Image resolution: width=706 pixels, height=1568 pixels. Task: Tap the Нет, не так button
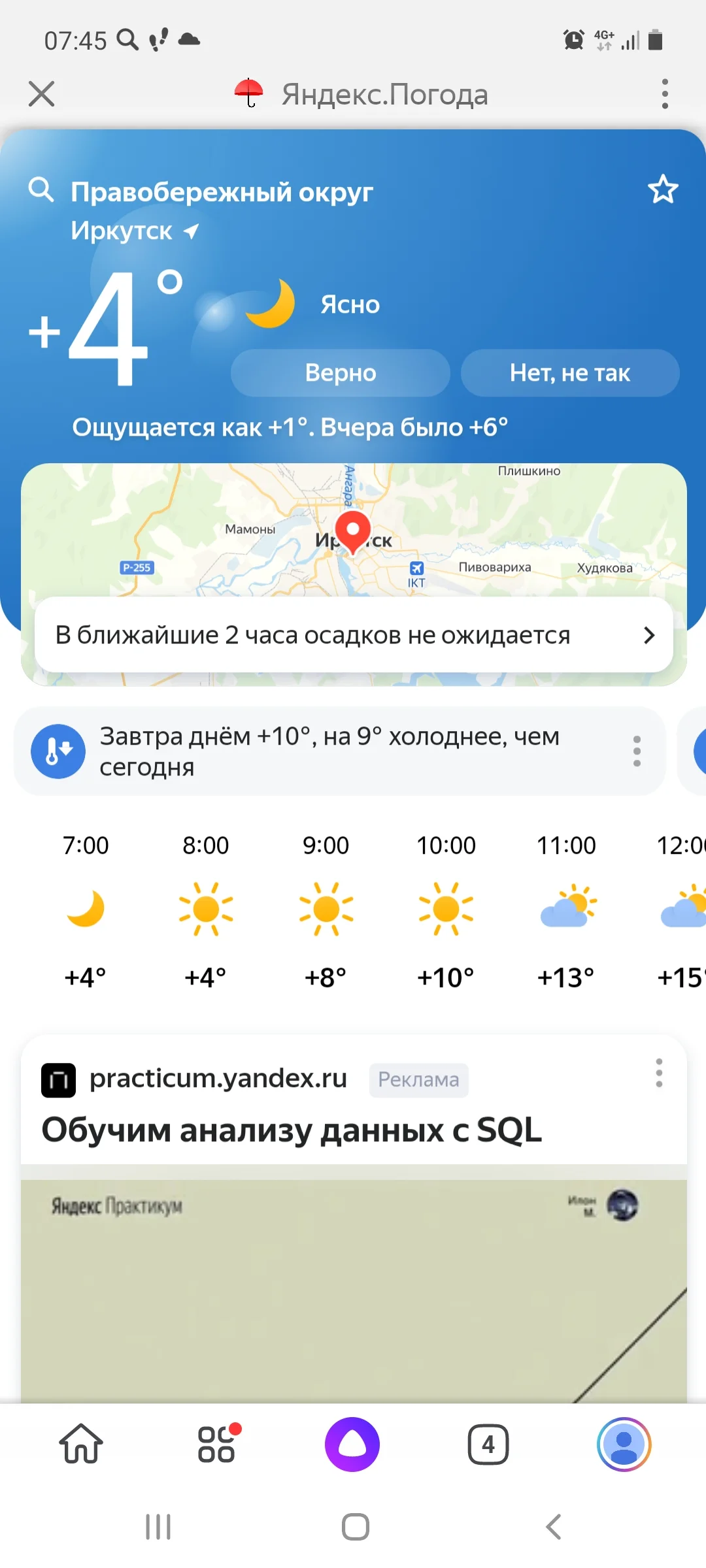pos(570,373)
